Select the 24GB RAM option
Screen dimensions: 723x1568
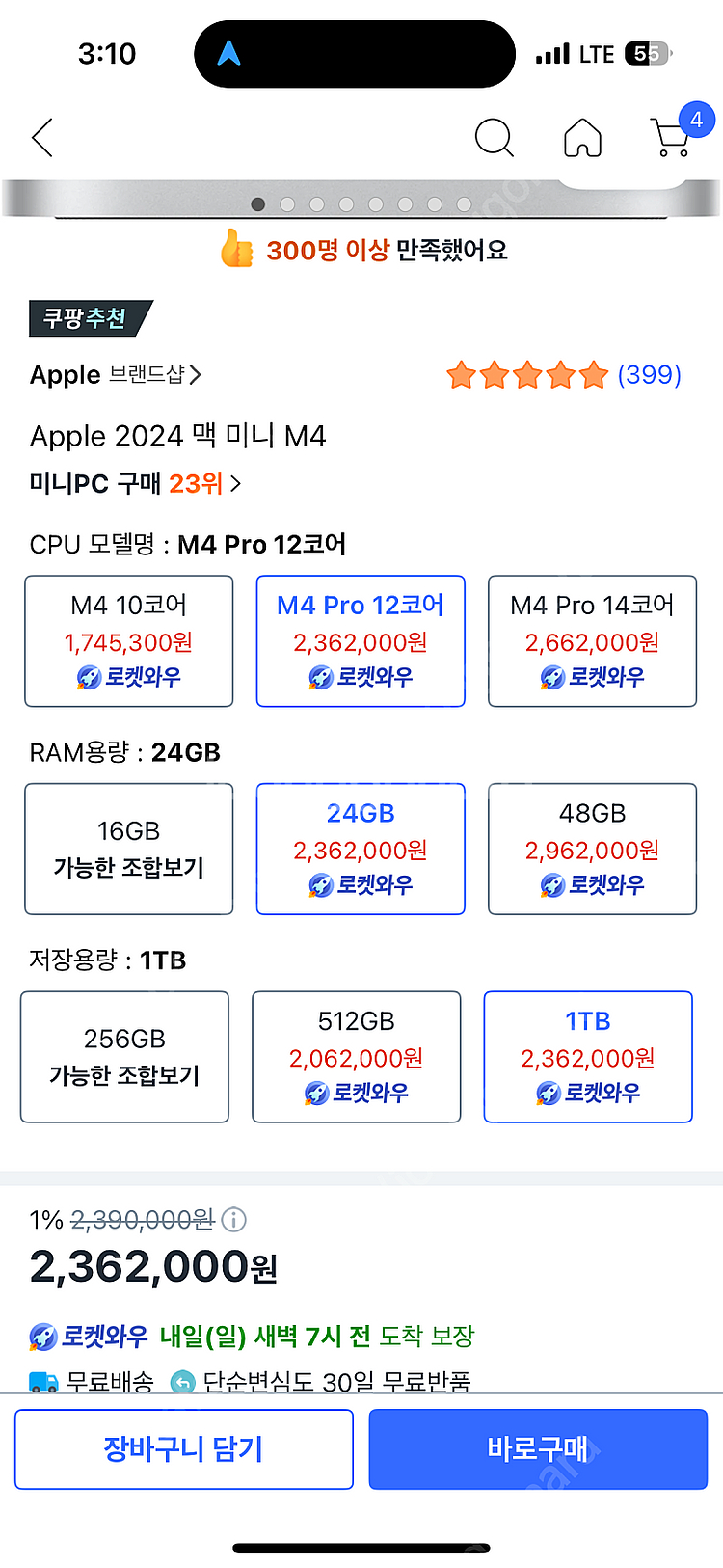[361, 849]
